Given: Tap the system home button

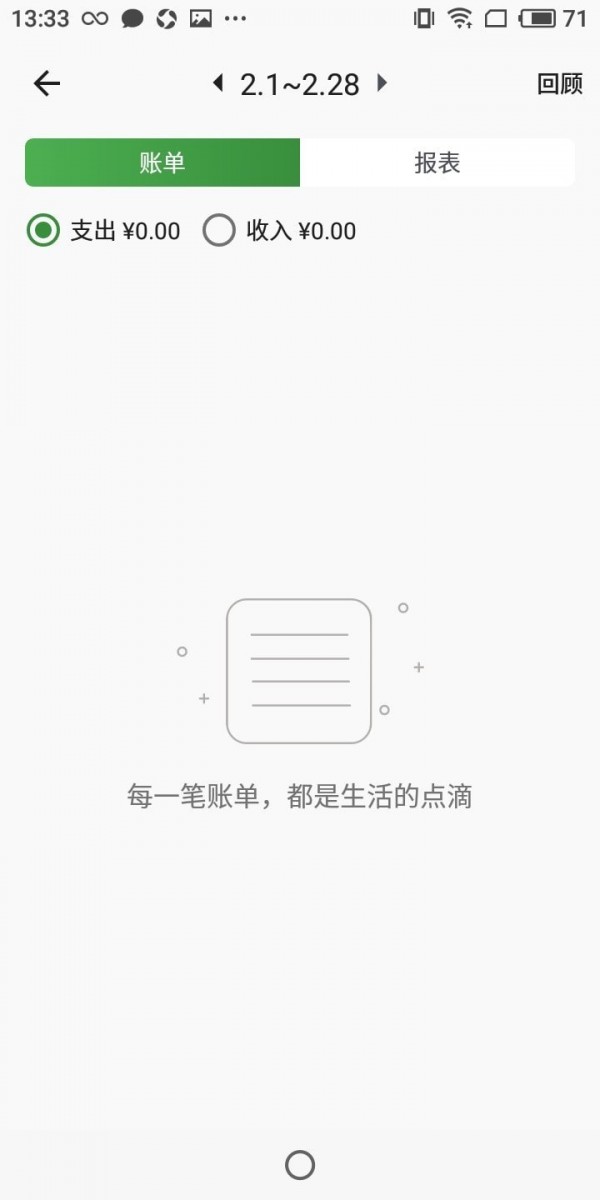Looking at the screenshot, I should point(300,1165).
